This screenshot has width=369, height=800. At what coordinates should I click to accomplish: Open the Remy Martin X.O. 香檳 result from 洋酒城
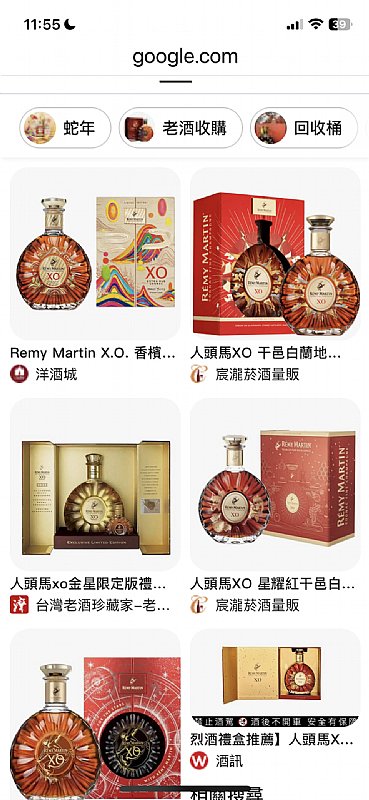click(x=95, y=276)
